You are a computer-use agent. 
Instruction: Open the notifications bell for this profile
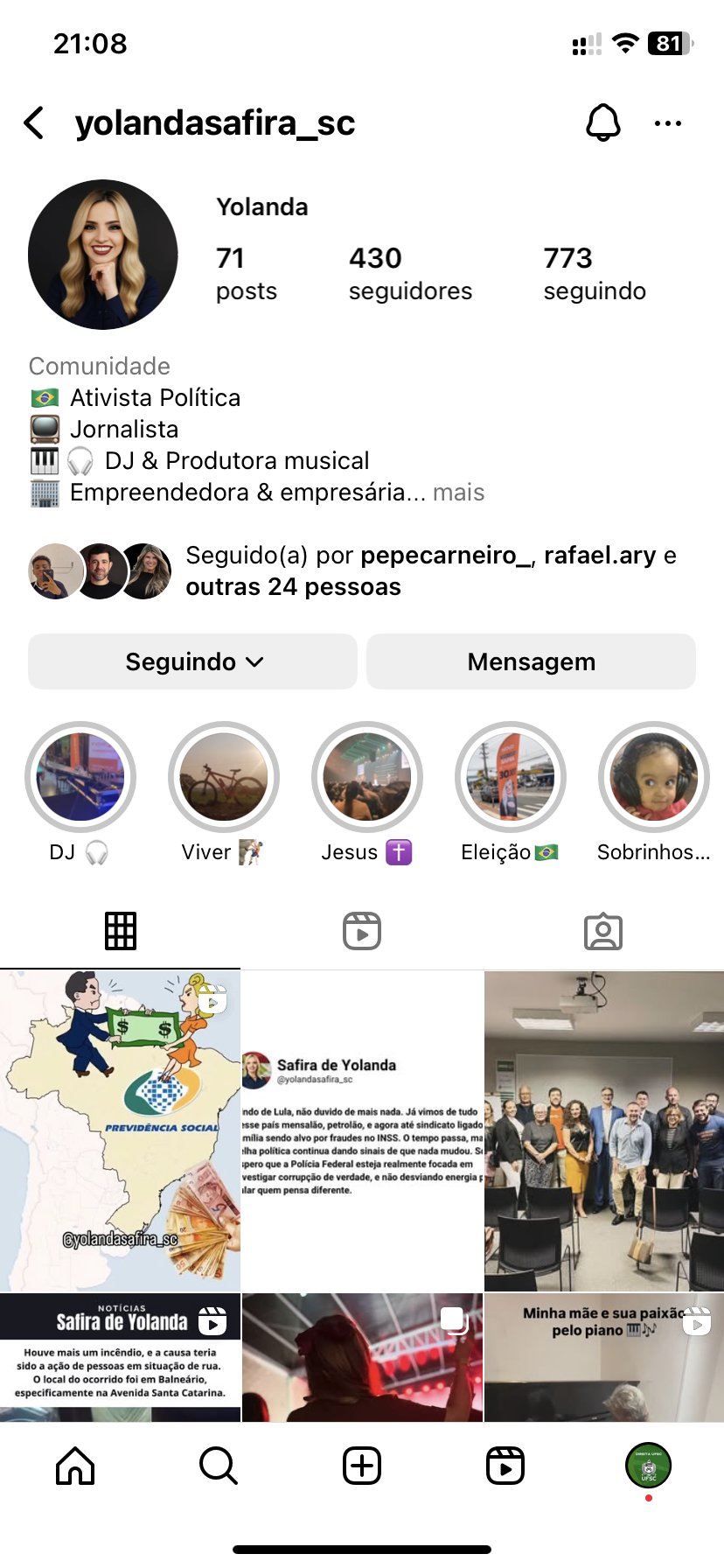(x=602, y=123)
